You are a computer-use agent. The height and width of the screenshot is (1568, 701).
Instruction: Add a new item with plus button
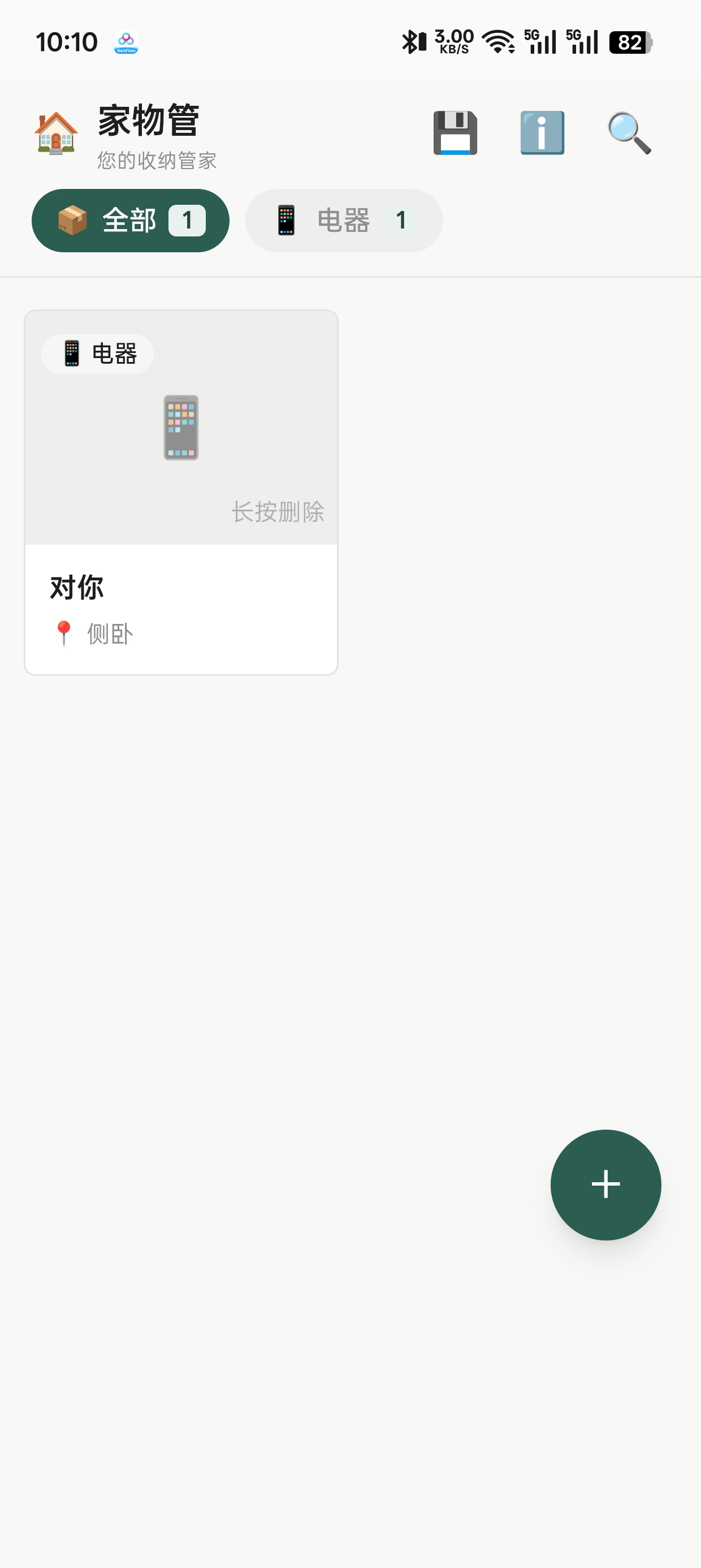pos(605,1184)
